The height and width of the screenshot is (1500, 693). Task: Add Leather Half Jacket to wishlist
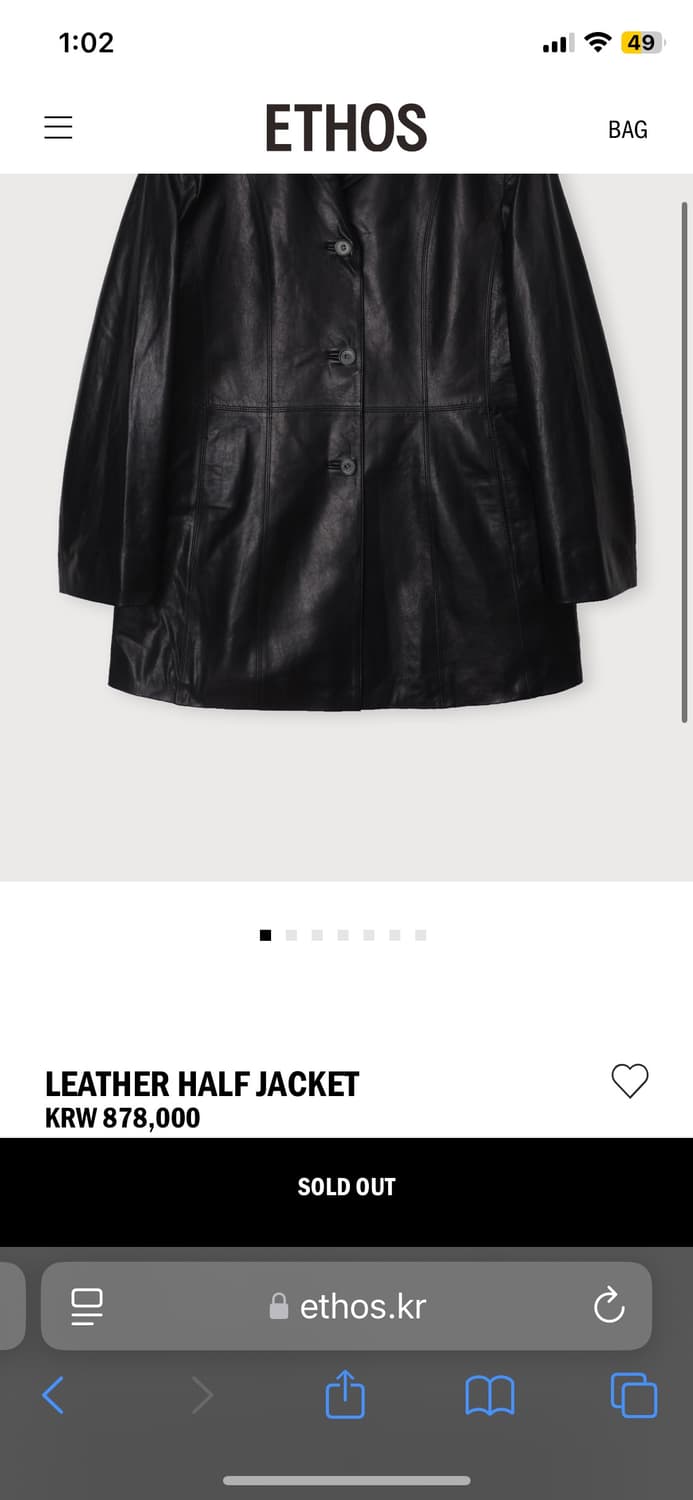coord(630,1081)
